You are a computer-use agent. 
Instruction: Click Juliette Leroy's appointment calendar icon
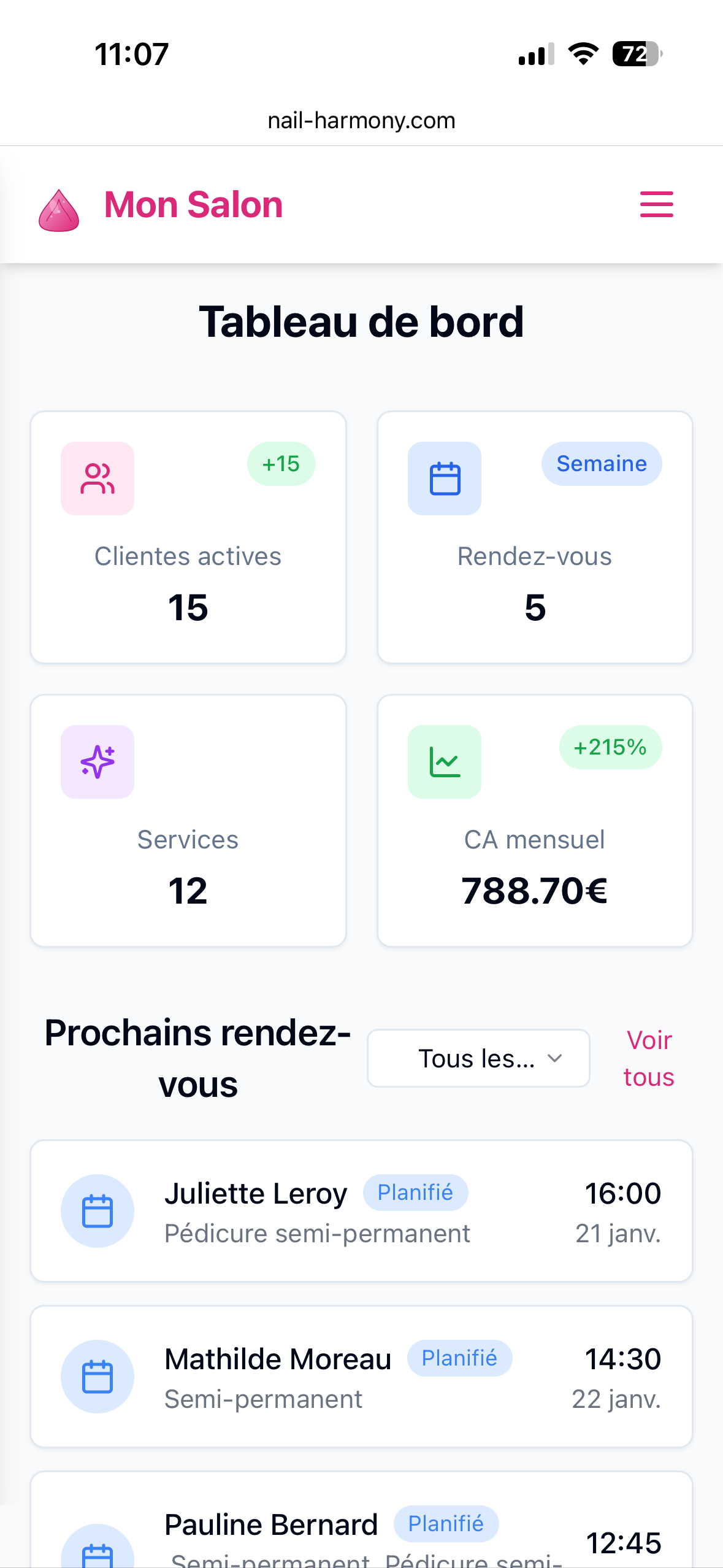click(x=97, y=1210)
